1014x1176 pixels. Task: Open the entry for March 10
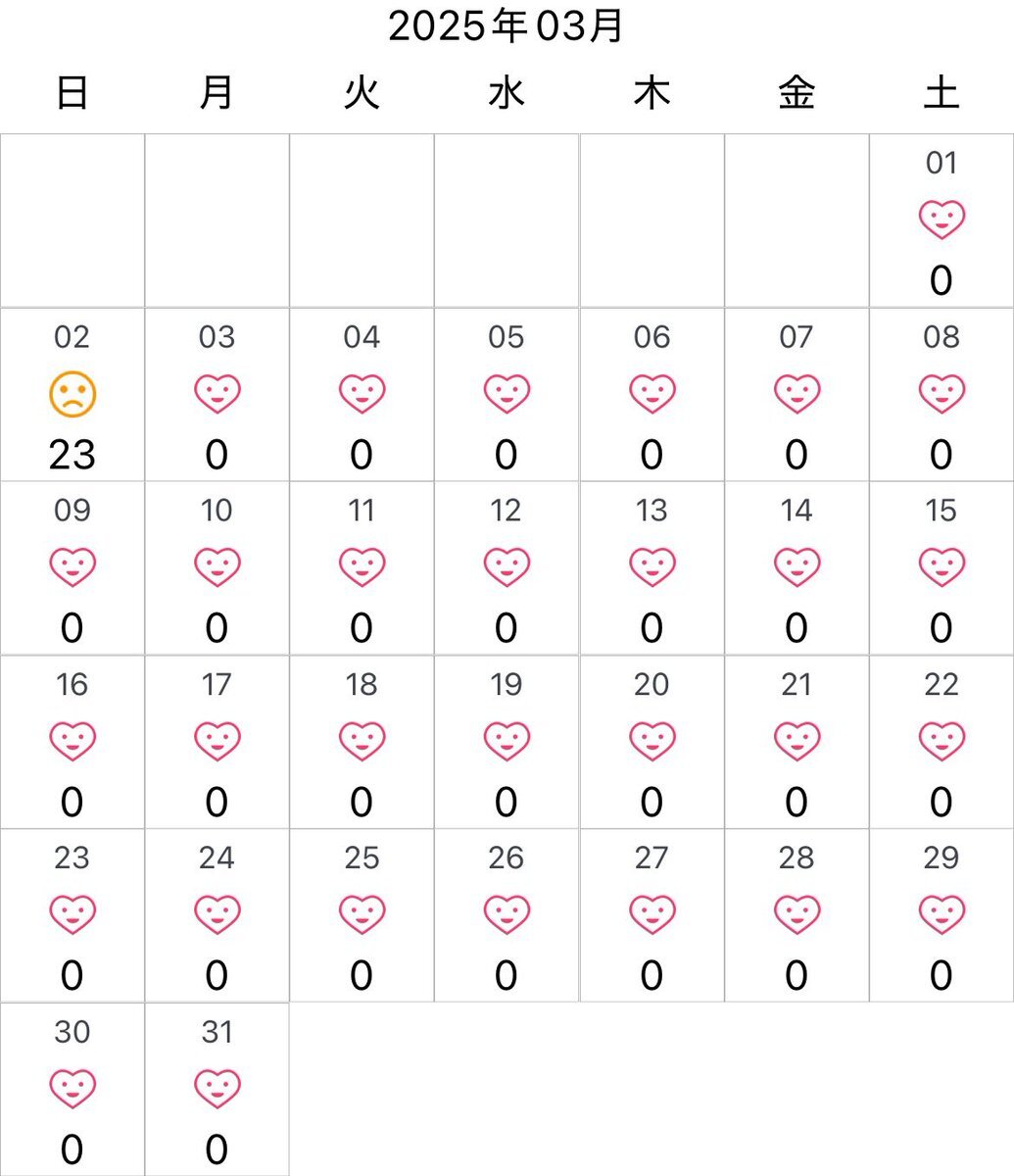(x=217, y=568)
